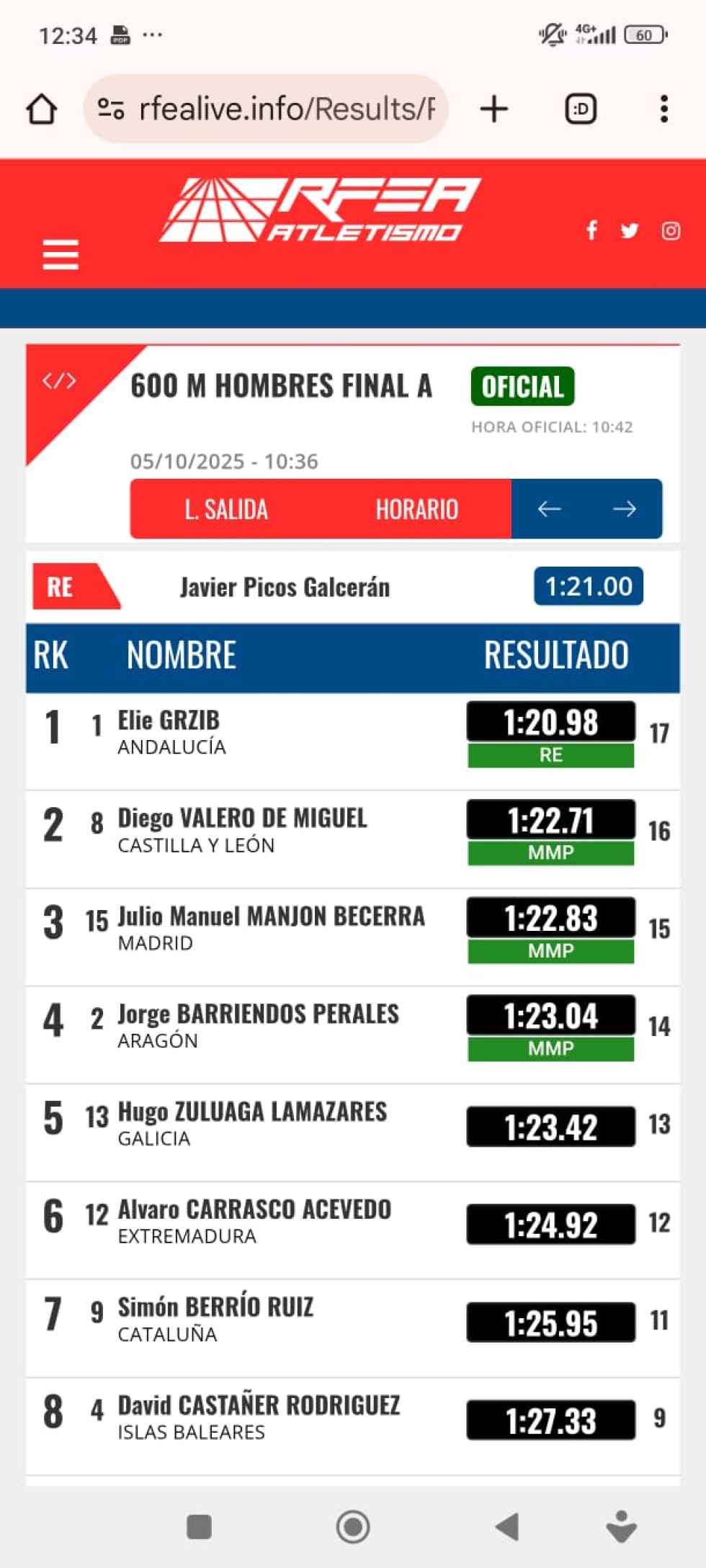Open the browser overflow menu
The width and height of the screenshot is (706, 1568).
(x=663, y=109)
